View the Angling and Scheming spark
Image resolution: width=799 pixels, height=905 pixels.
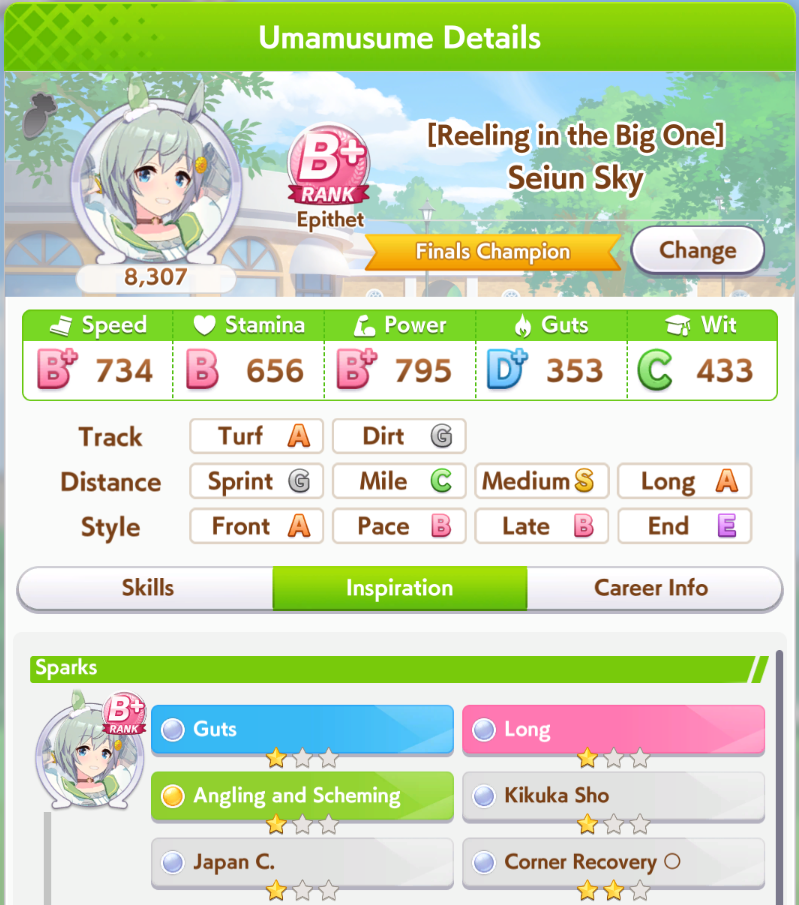(x=302, y=796)
